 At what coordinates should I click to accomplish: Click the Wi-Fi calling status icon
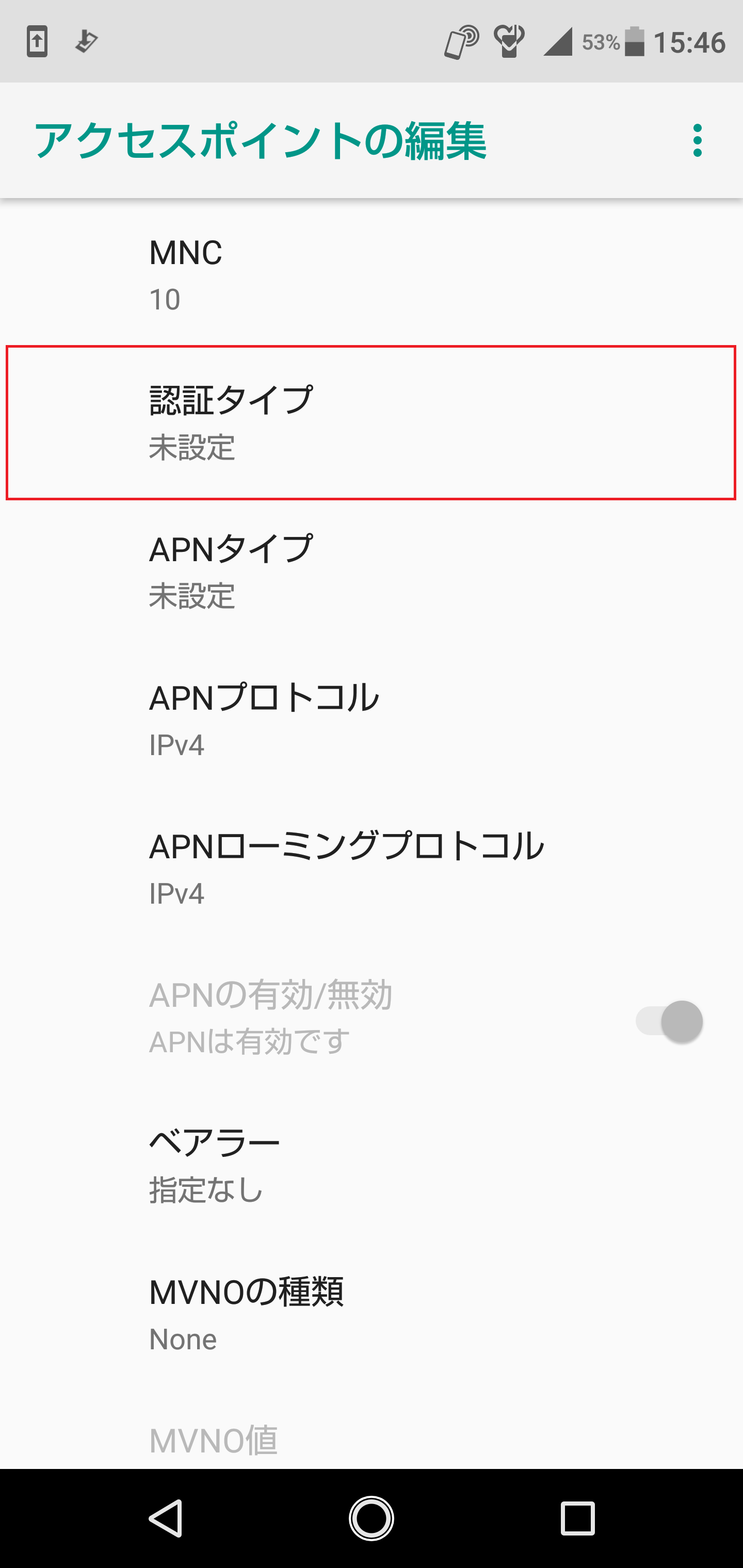point(510,40)
